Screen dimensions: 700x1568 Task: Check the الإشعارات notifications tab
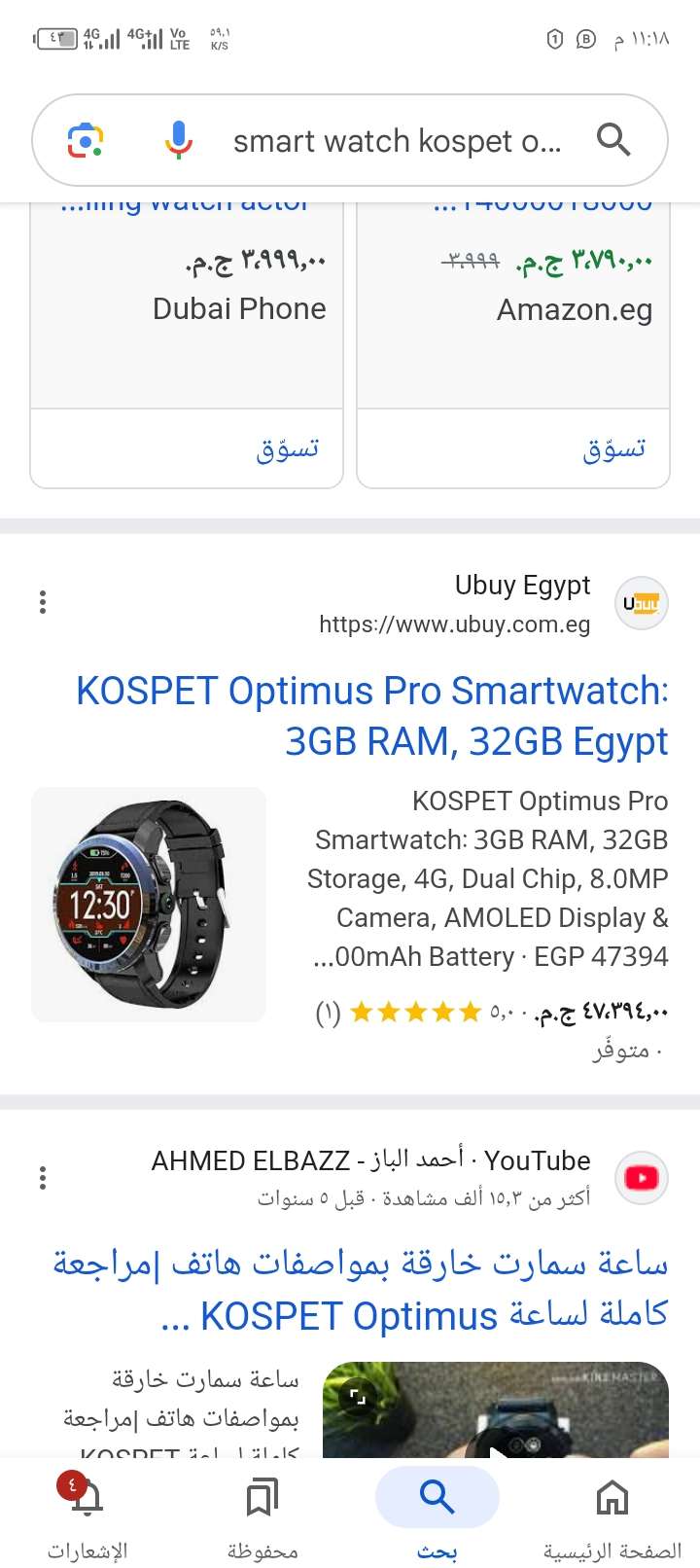tap(87, 1515)
